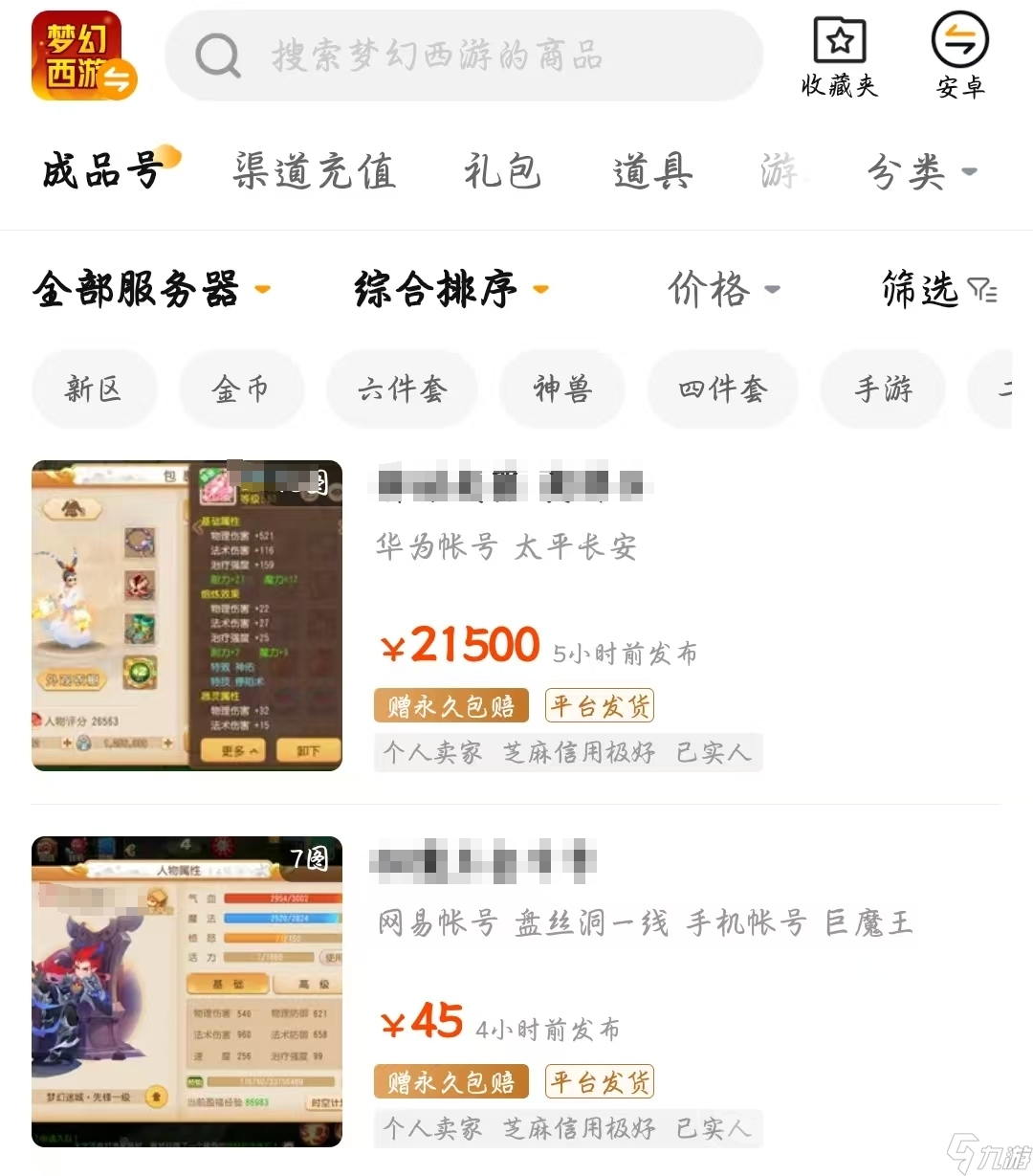Image resolution: width=1033 pixels, height=1176 pixels.
Task: Select the 新区 chip
Action: pyautogui.click(x=93, y=388)
